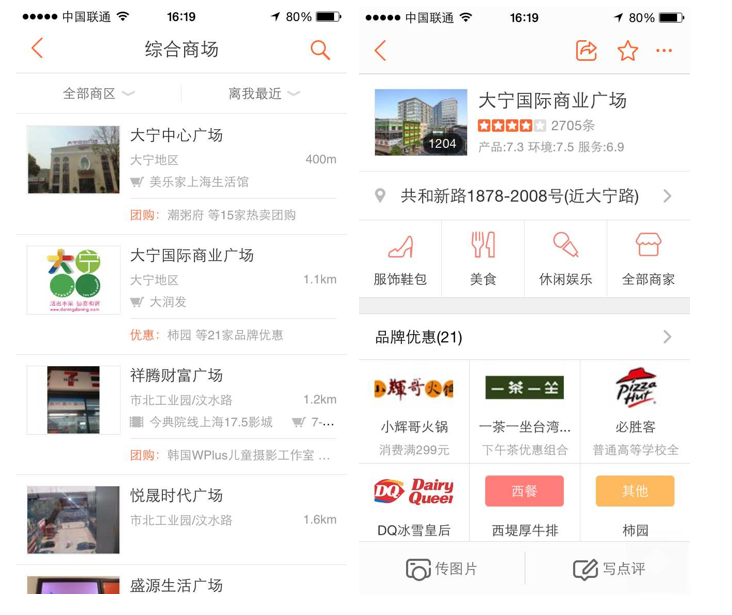This screenshot has width=732, height=615.
Task: Open the 离我最近 sorting dropdown
Action: [x=264, y=93]
